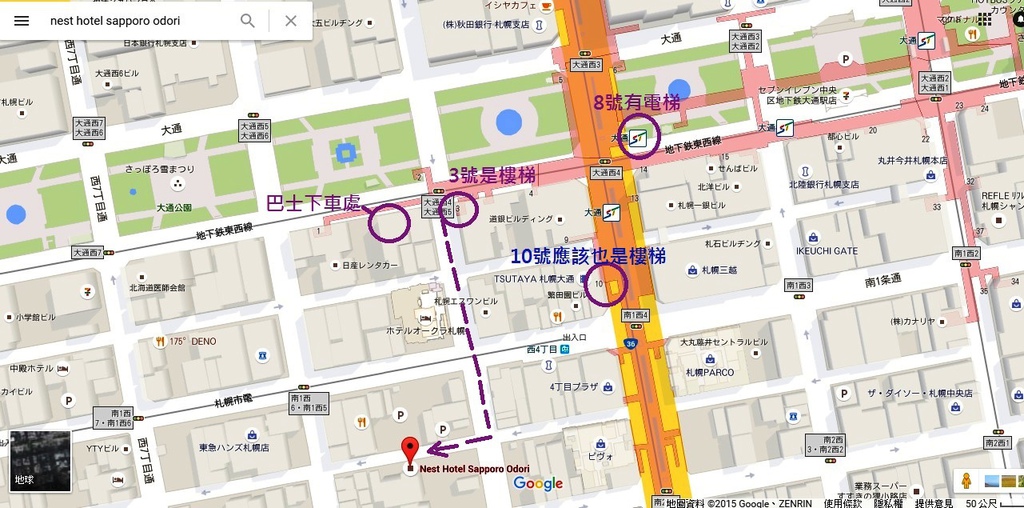
Task: Select the Nest Hotel Sapporo Odori red pin
Action: pos(409,453)
